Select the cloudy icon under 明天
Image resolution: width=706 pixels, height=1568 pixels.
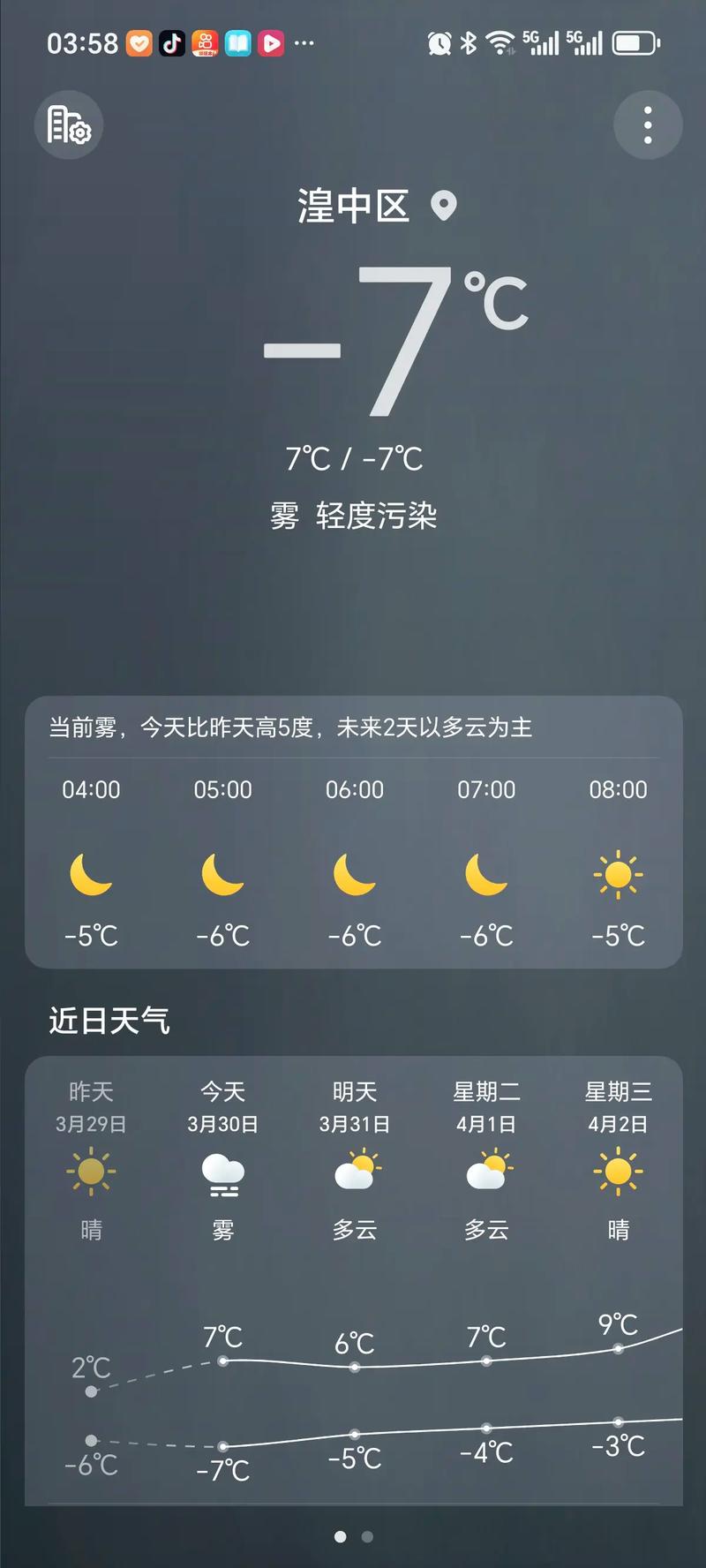point(355,1174)
